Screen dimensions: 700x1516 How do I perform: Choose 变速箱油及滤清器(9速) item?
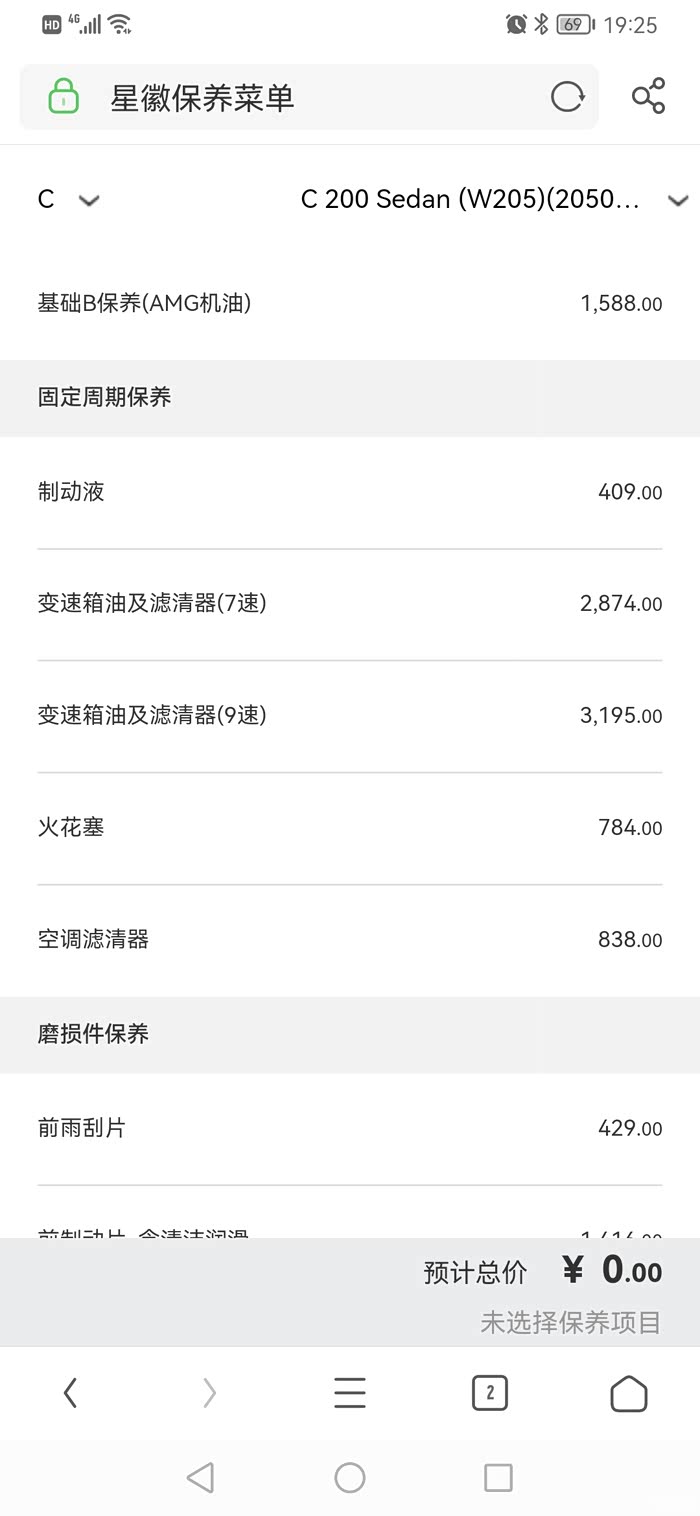pyautogui.click(x=350, y=716)
